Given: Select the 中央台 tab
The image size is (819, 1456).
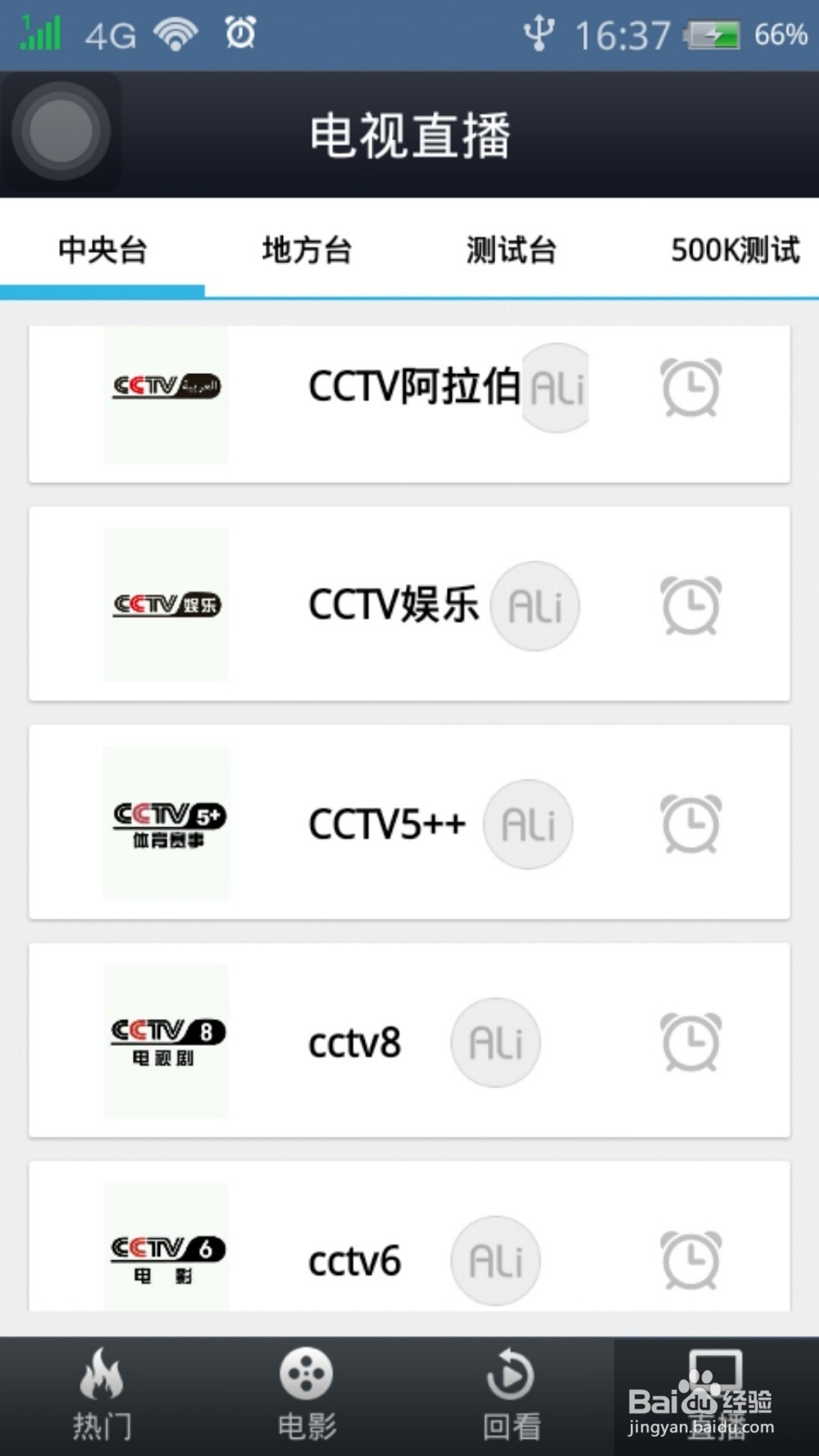Looking at the screenshot, I should point(102,249).
